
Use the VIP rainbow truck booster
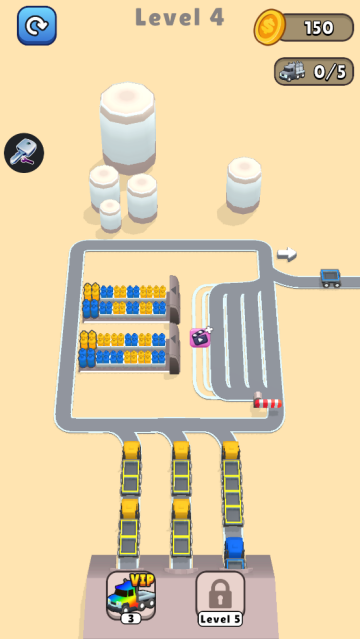click(131, 598)
